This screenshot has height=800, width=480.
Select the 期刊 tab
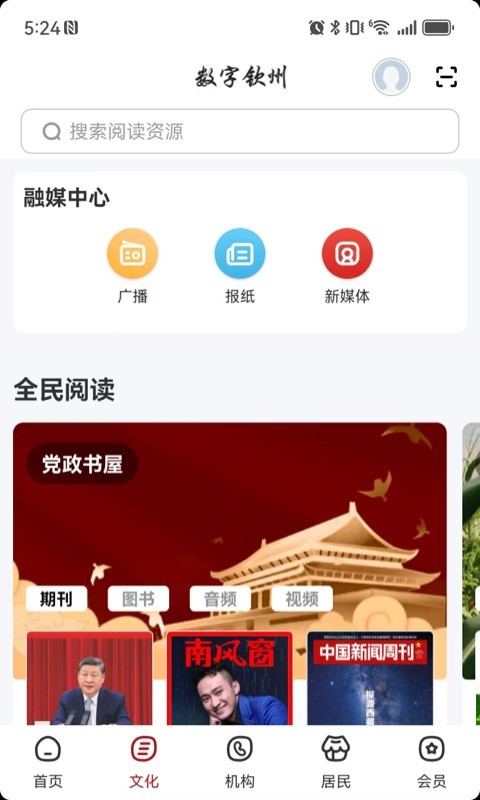tap(57, 599)
